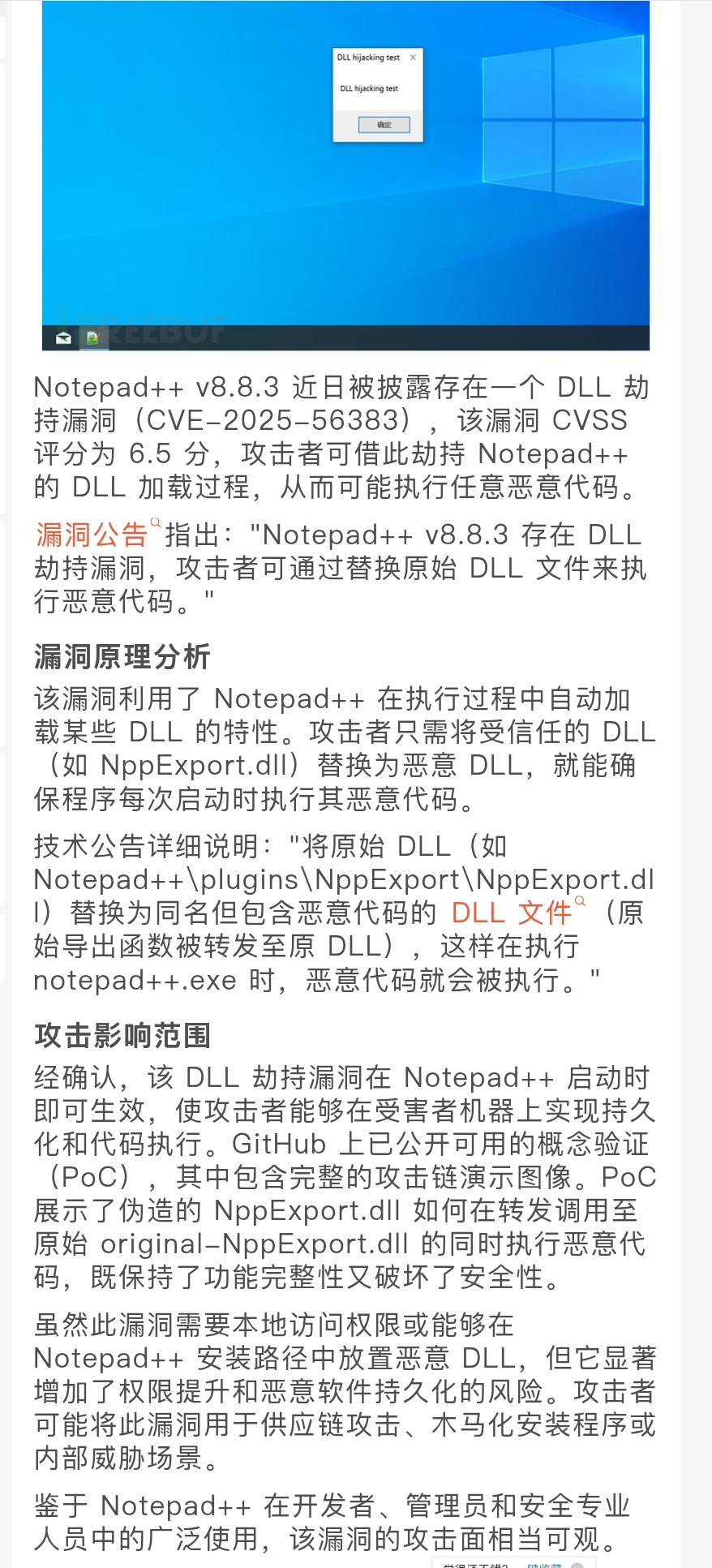Image resolution: width=712 pixels, height=1568 pixels.
Task: Open the 漏洞公告 link
Action: tap(92, 535)
